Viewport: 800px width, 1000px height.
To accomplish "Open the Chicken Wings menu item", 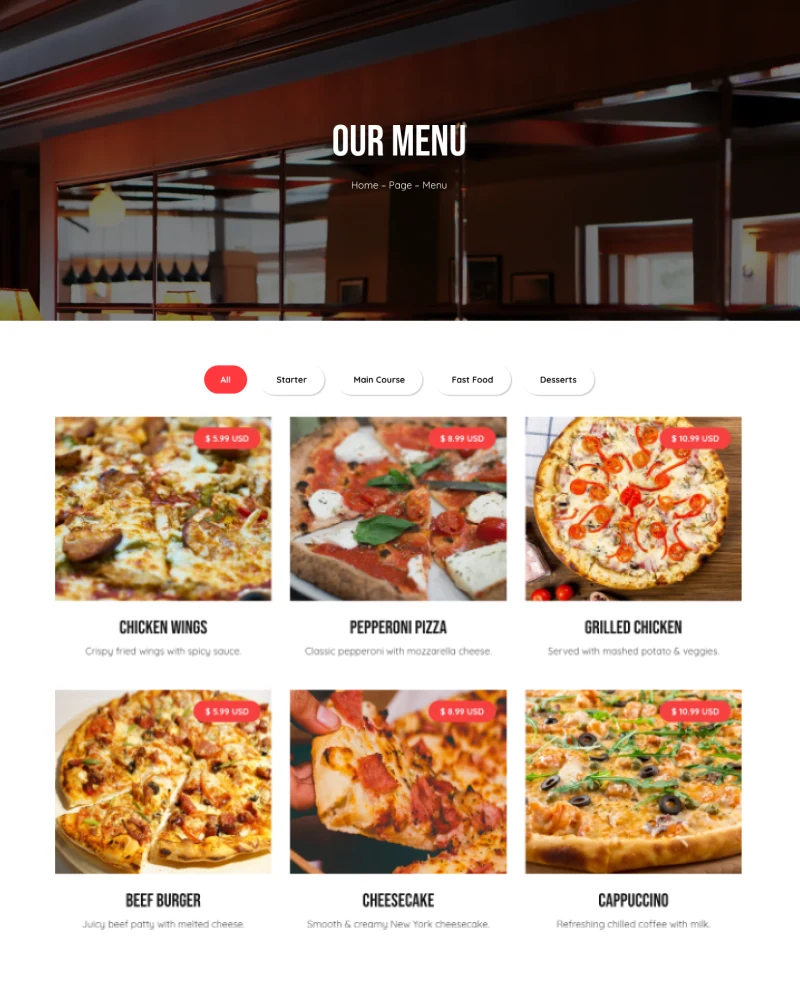I will point(163,627).
